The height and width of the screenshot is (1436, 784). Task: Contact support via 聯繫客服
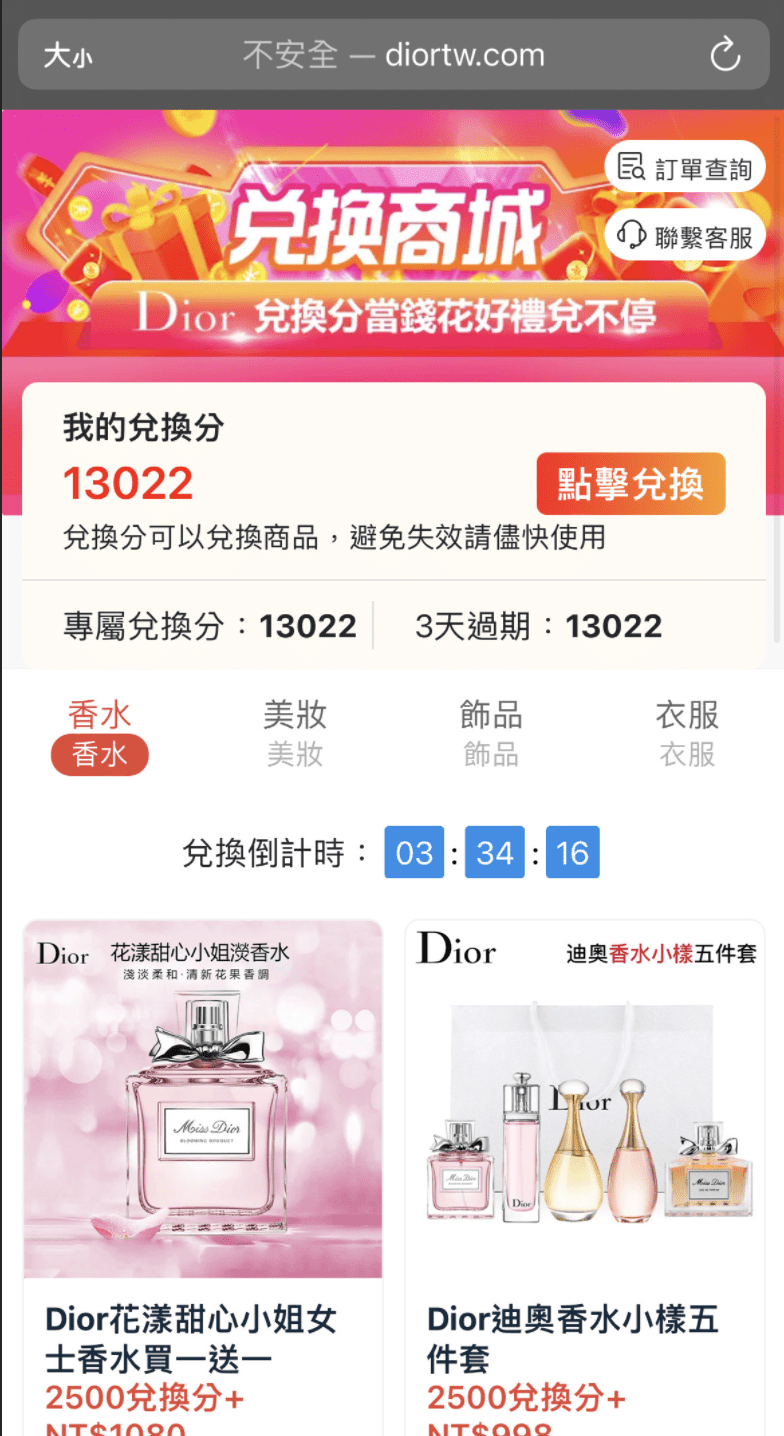point(685,235)
